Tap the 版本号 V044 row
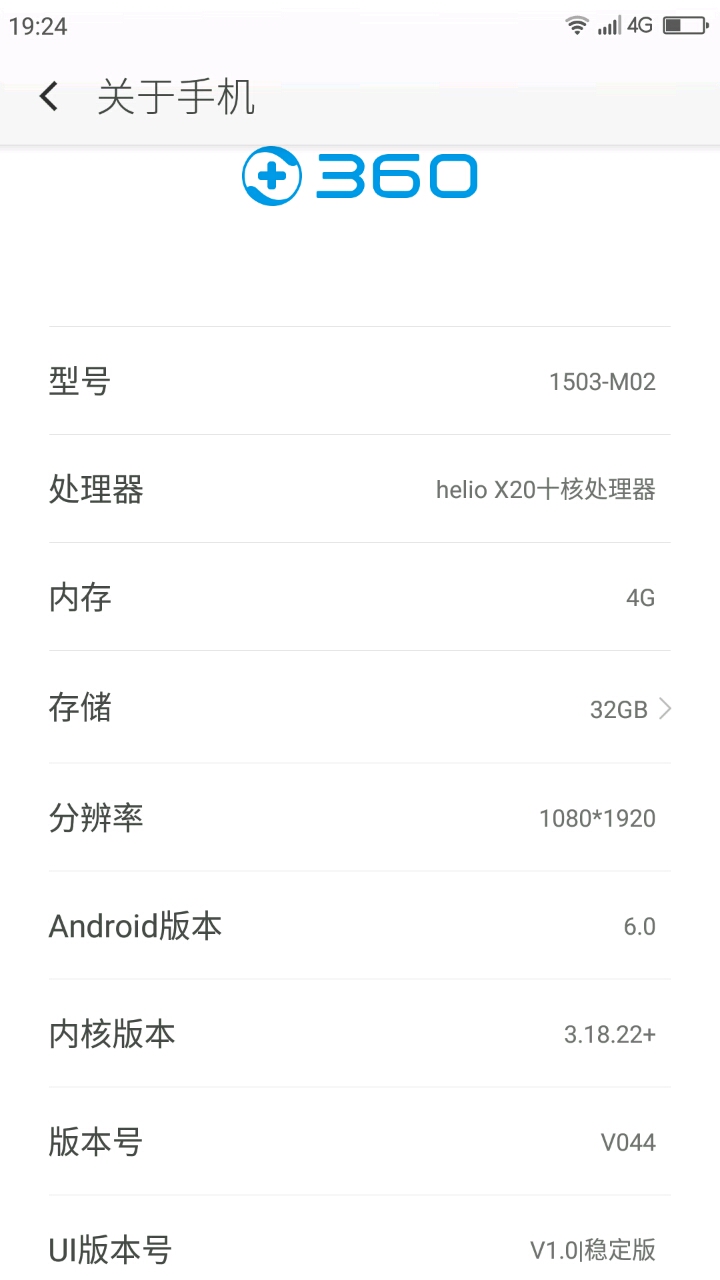 click(x=360, y=1142)
